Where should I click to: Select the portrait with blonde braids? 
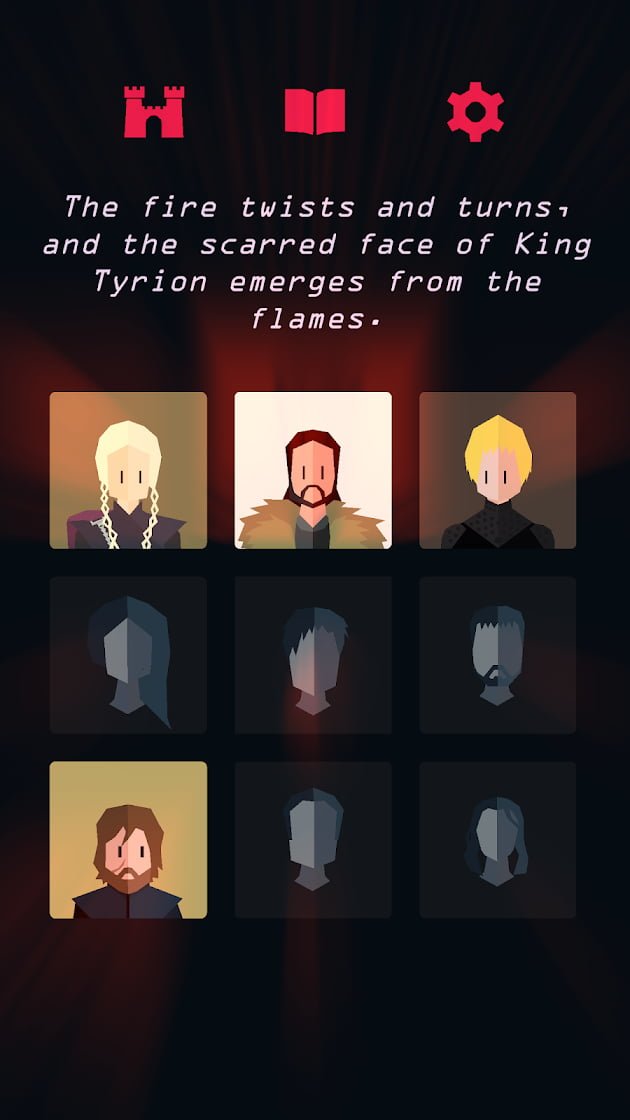(128, 470)
